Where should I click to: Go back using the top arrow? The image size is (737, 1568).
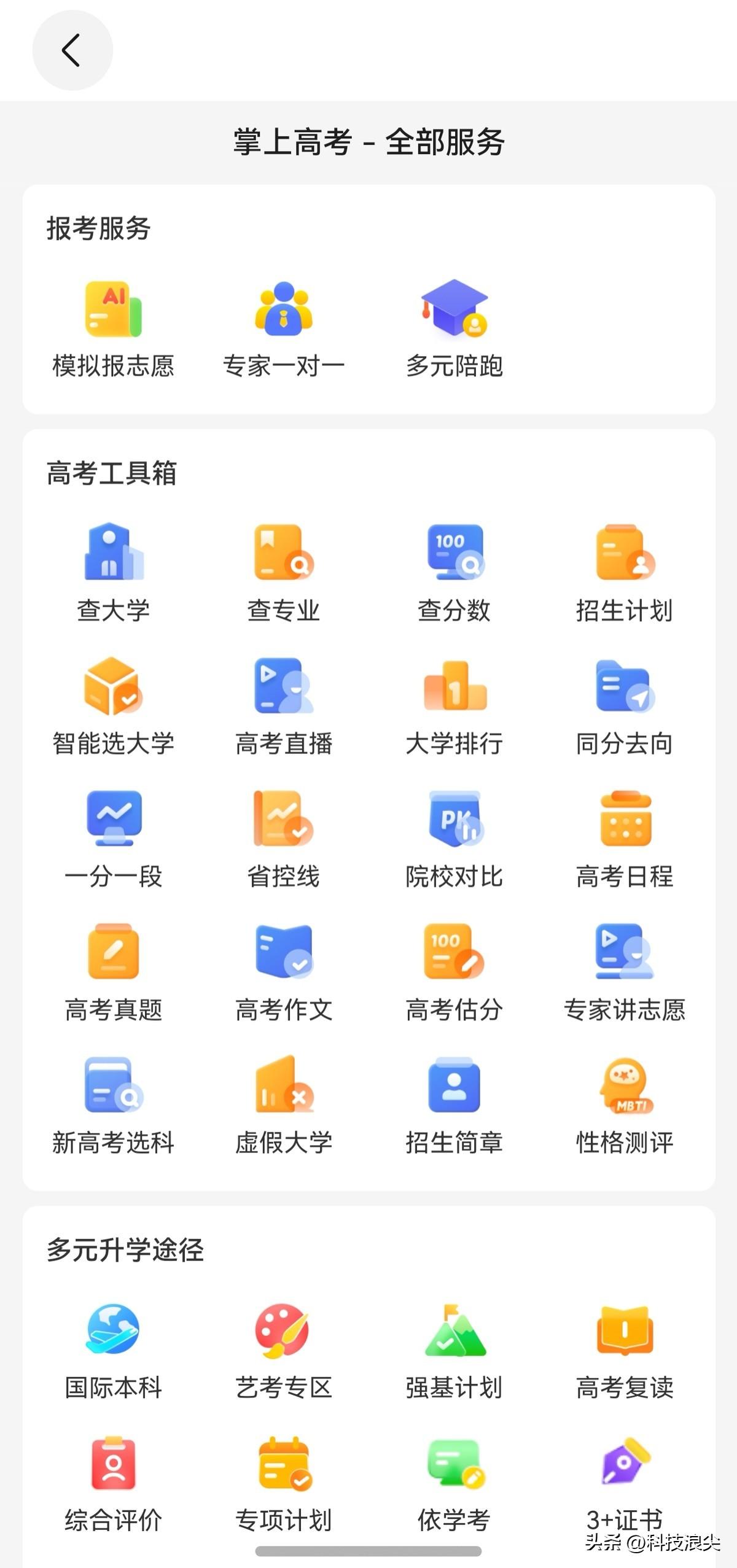pos(72,50)
